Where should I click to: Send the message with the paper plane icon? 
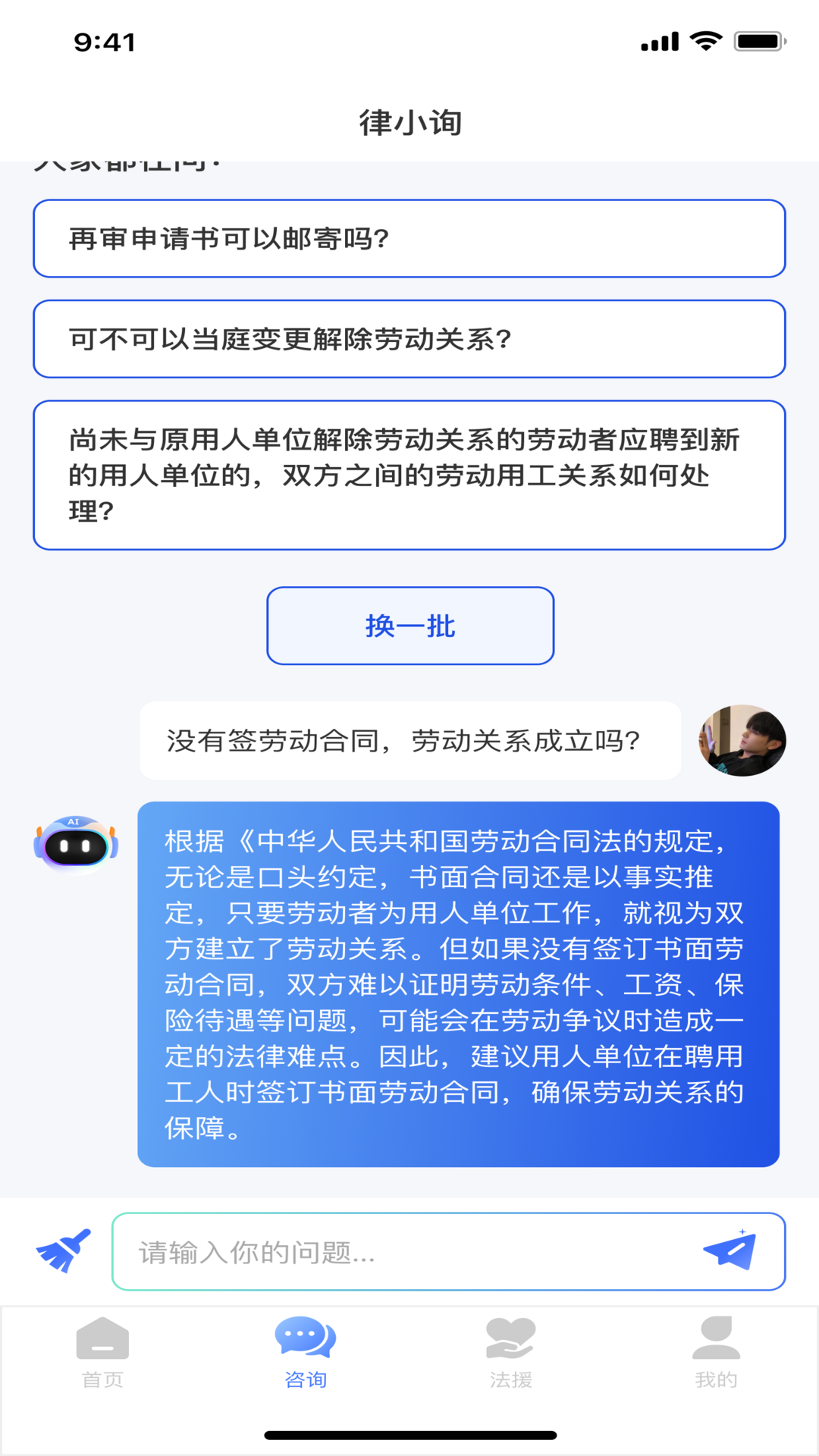pyautogui.click(x=730, y=1250)
